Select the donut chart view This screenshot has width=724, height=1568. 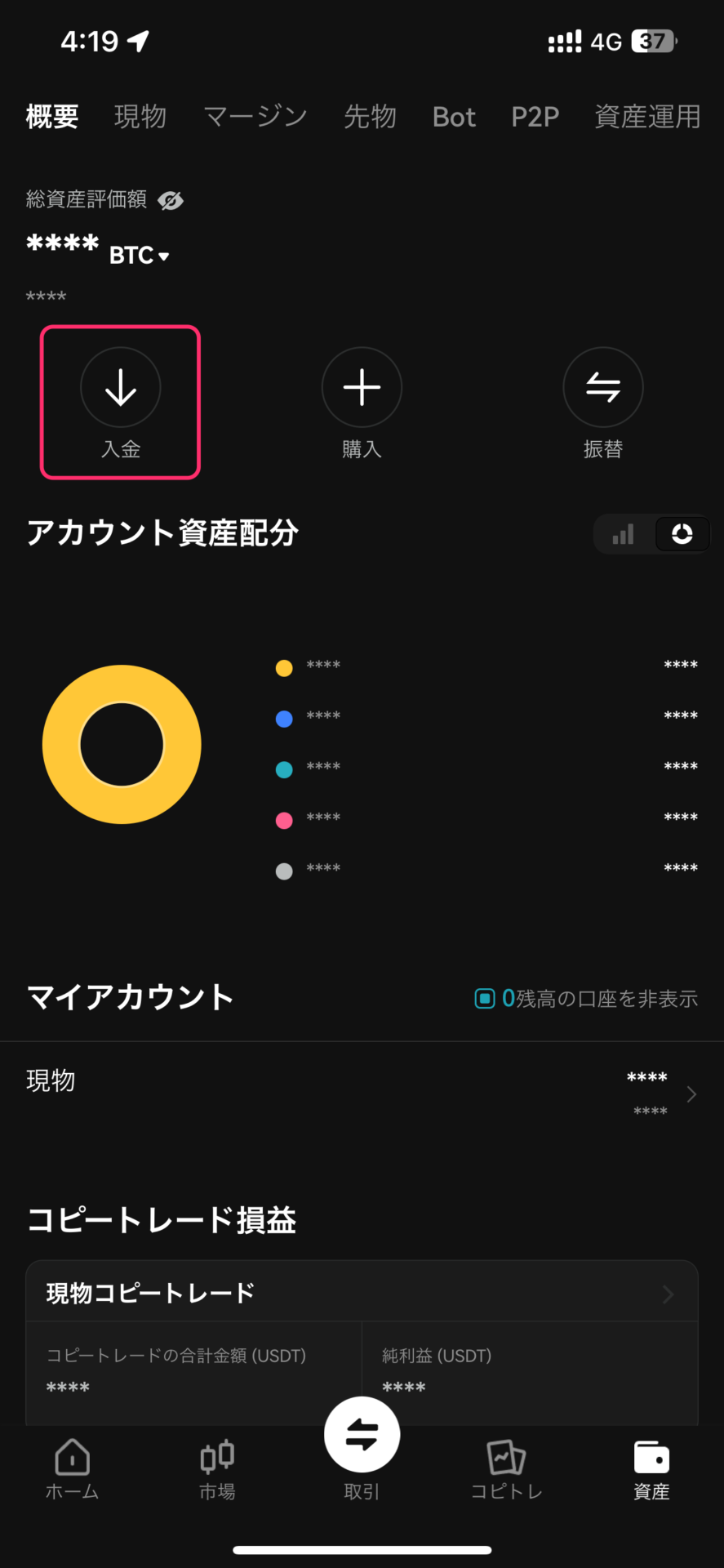point(682,535)
